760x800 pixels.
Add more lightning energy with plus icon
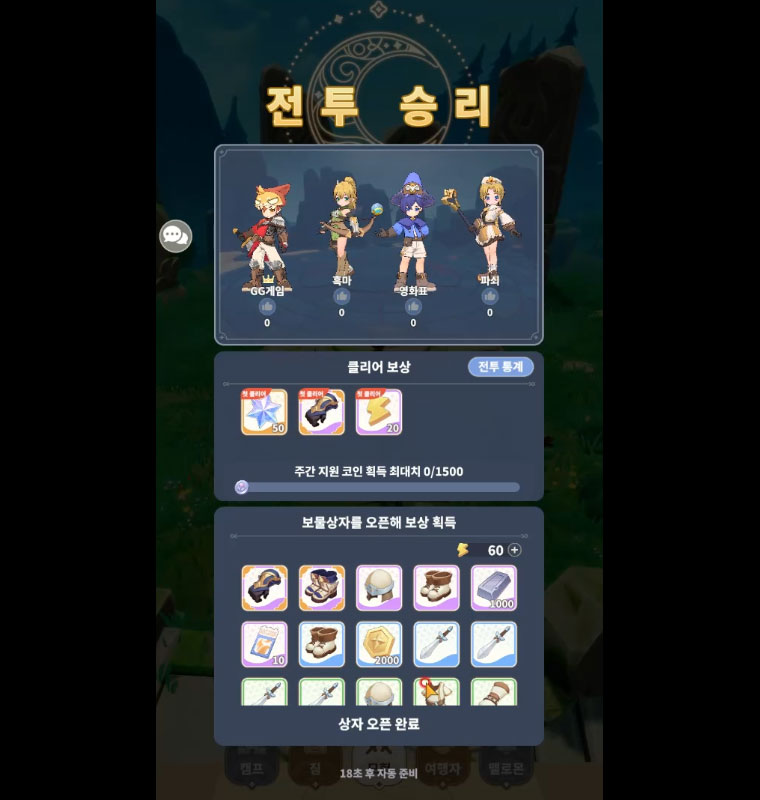coord(514,550)
